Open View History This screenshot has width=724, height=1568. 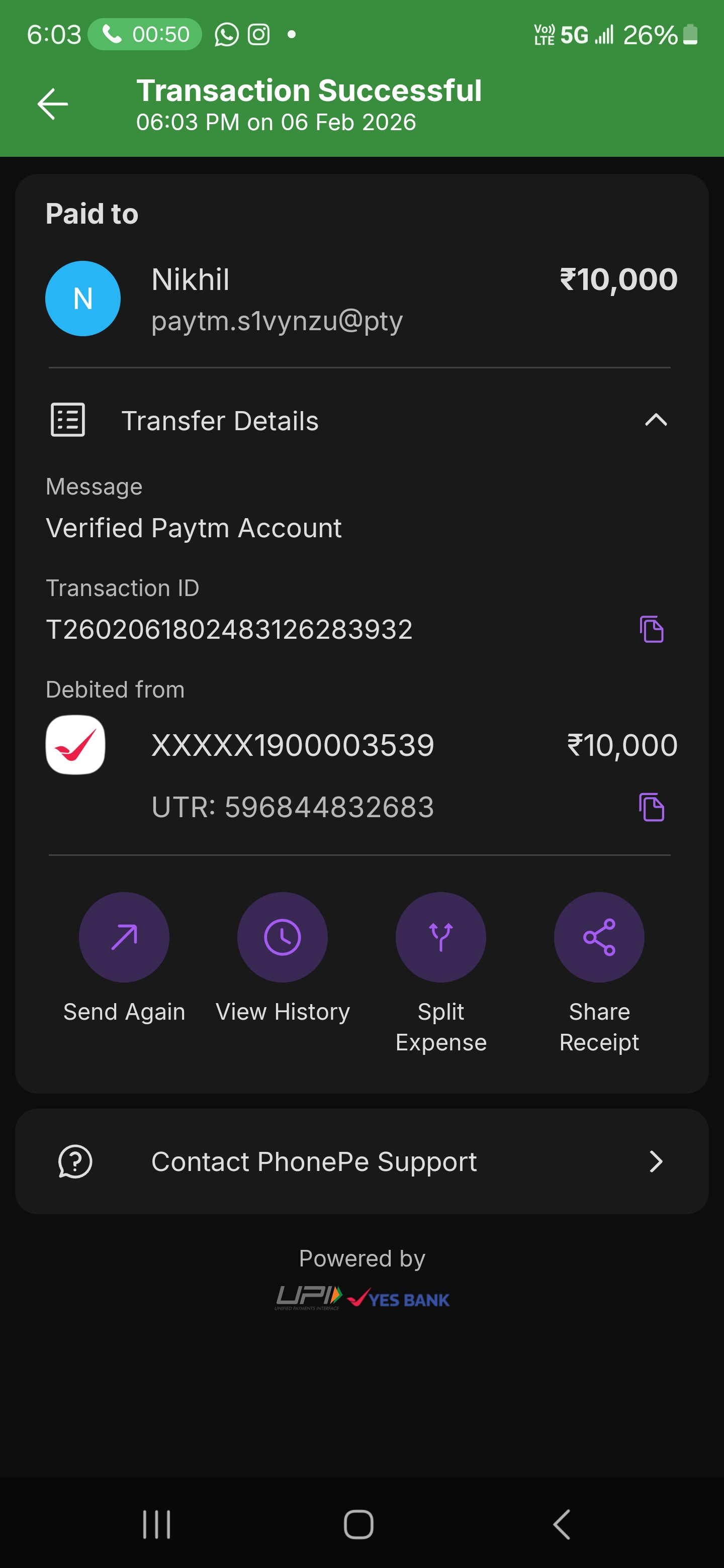click(283, 937)
